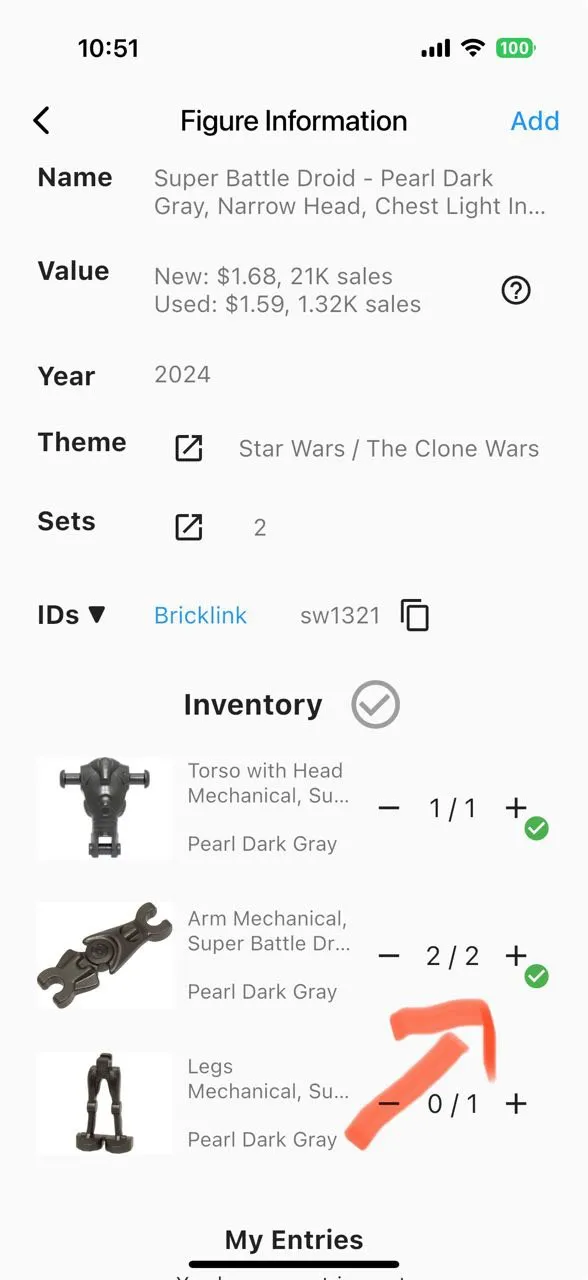
Task: Decrease Arm Mechanical quantity
Action: click(389, 956)
